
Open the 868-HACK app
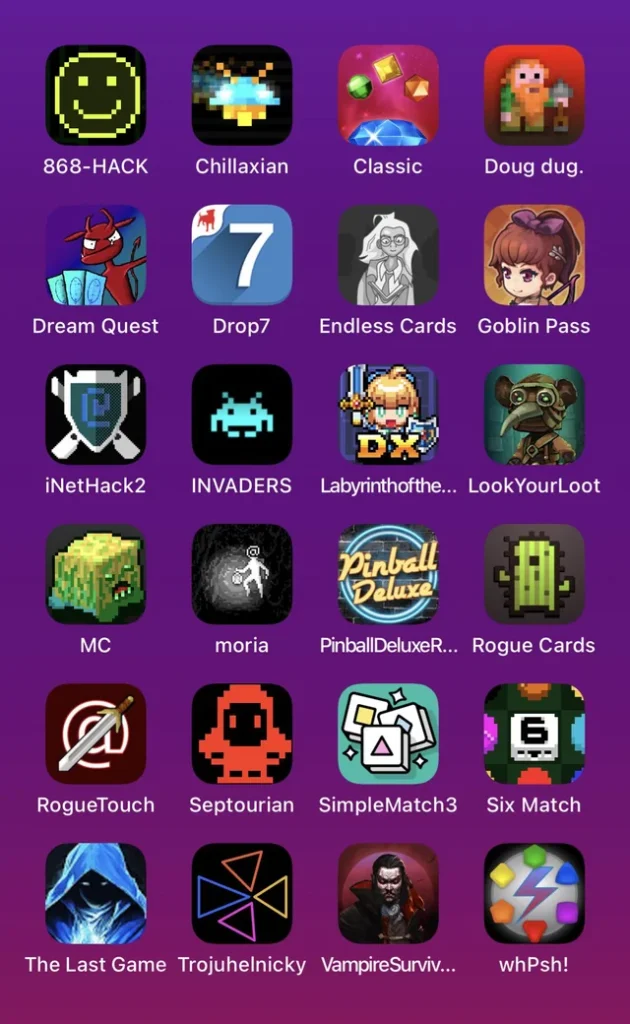click(x=96, y=95)
